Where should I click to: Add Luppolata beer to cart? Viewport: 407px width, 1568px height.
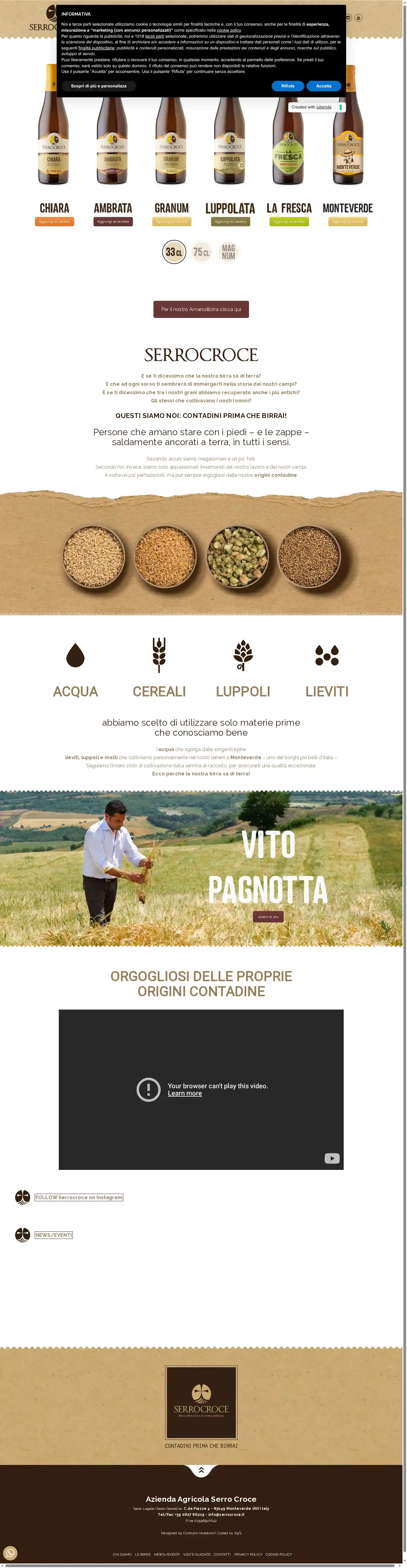(x=230, y=222)
